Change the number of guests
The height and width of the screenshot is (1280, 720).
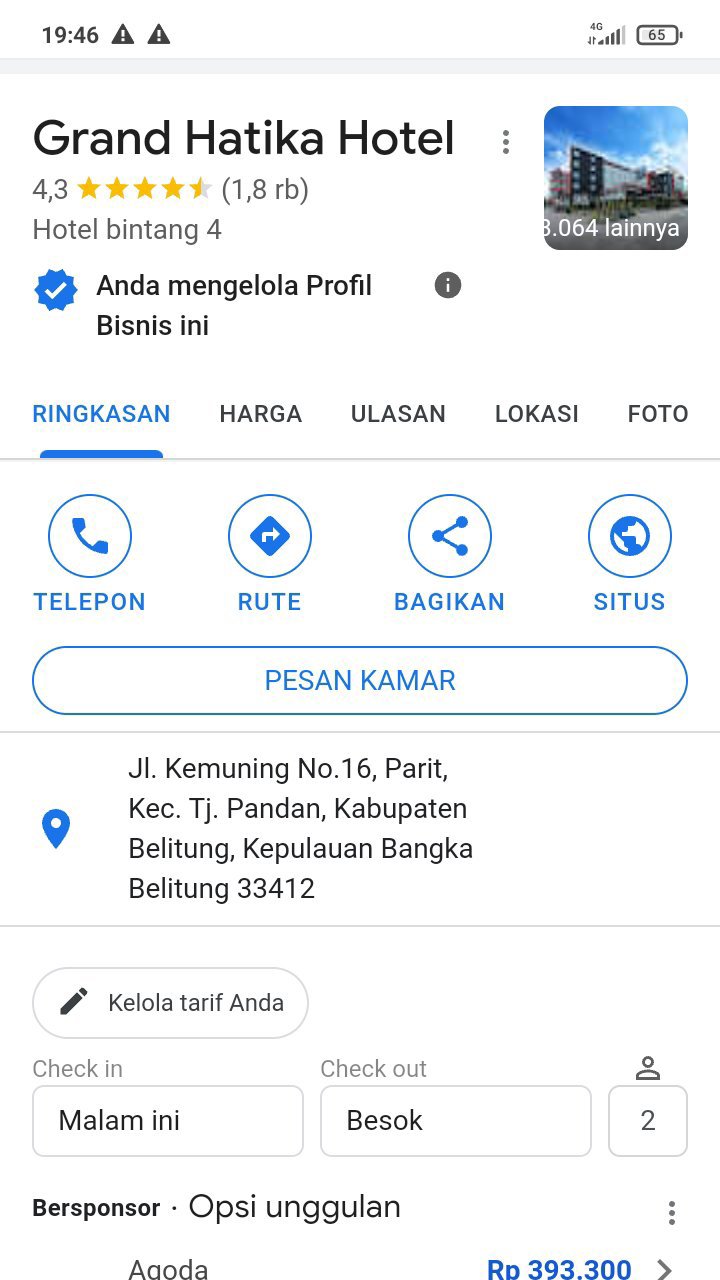click(647, 1121)
